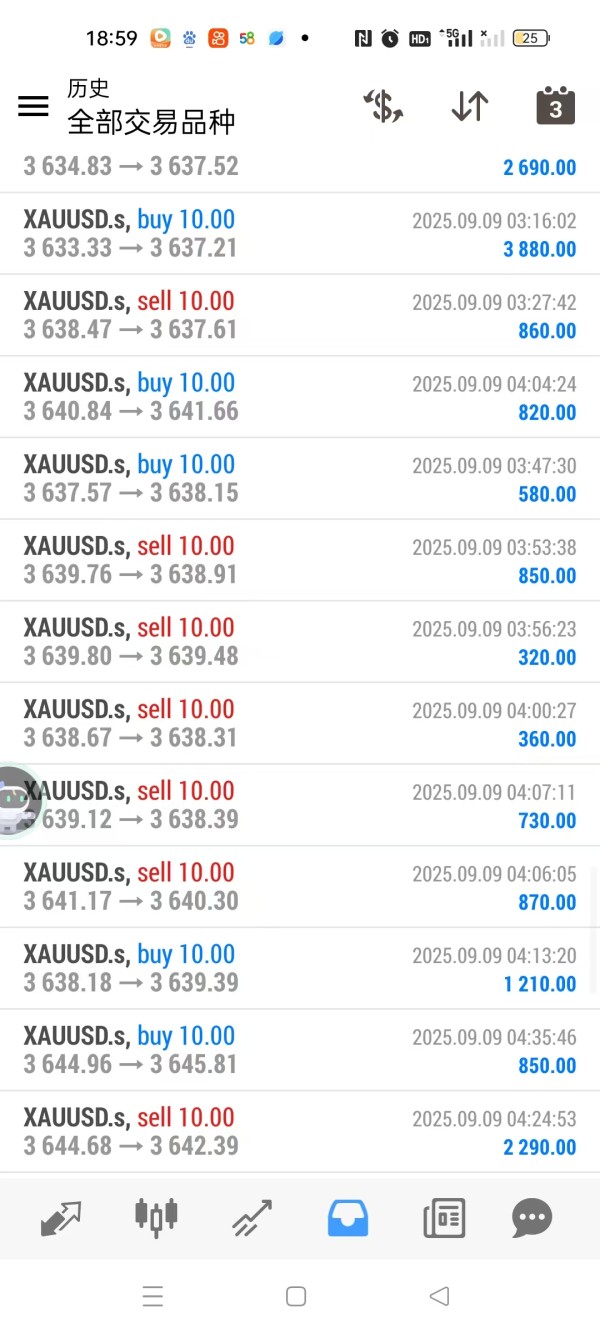
Task: Go to the system home screen
Action: click(296, 1296)
